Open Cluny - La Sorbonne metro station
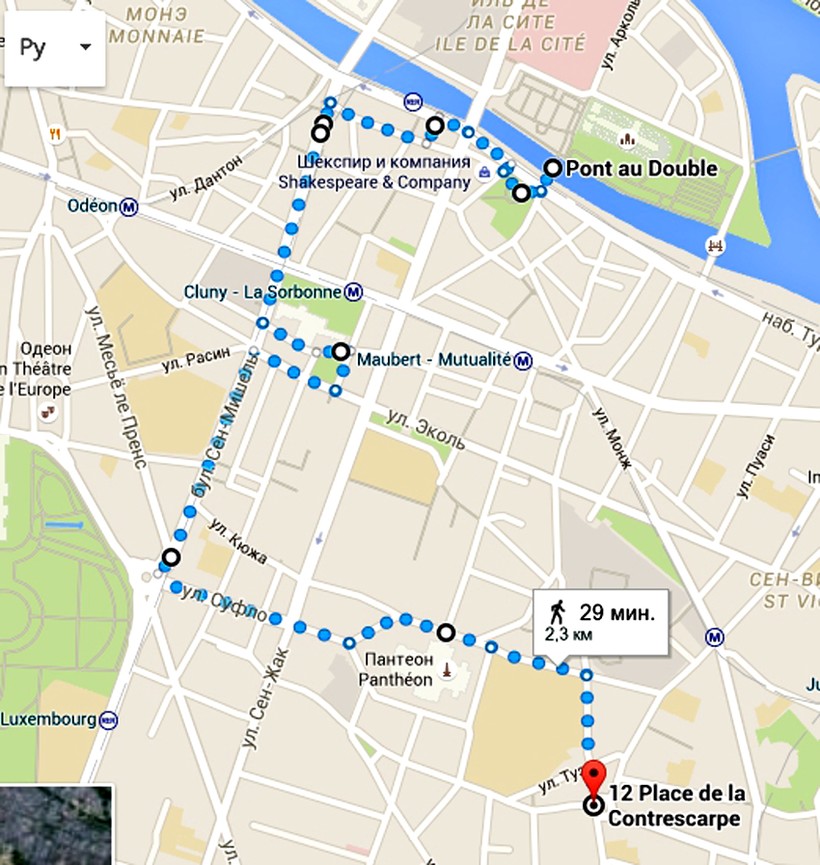Screen dimensions: 820x865 pyautogui.click(x=355, y=292)
